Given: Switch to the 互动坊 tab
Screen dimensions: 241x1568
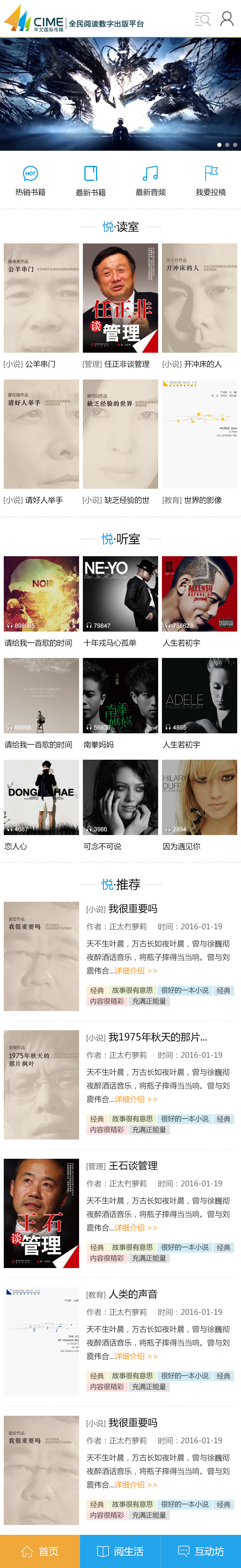Looking at the screenshot, I should pyautogui.click(x=201, y=1551).
